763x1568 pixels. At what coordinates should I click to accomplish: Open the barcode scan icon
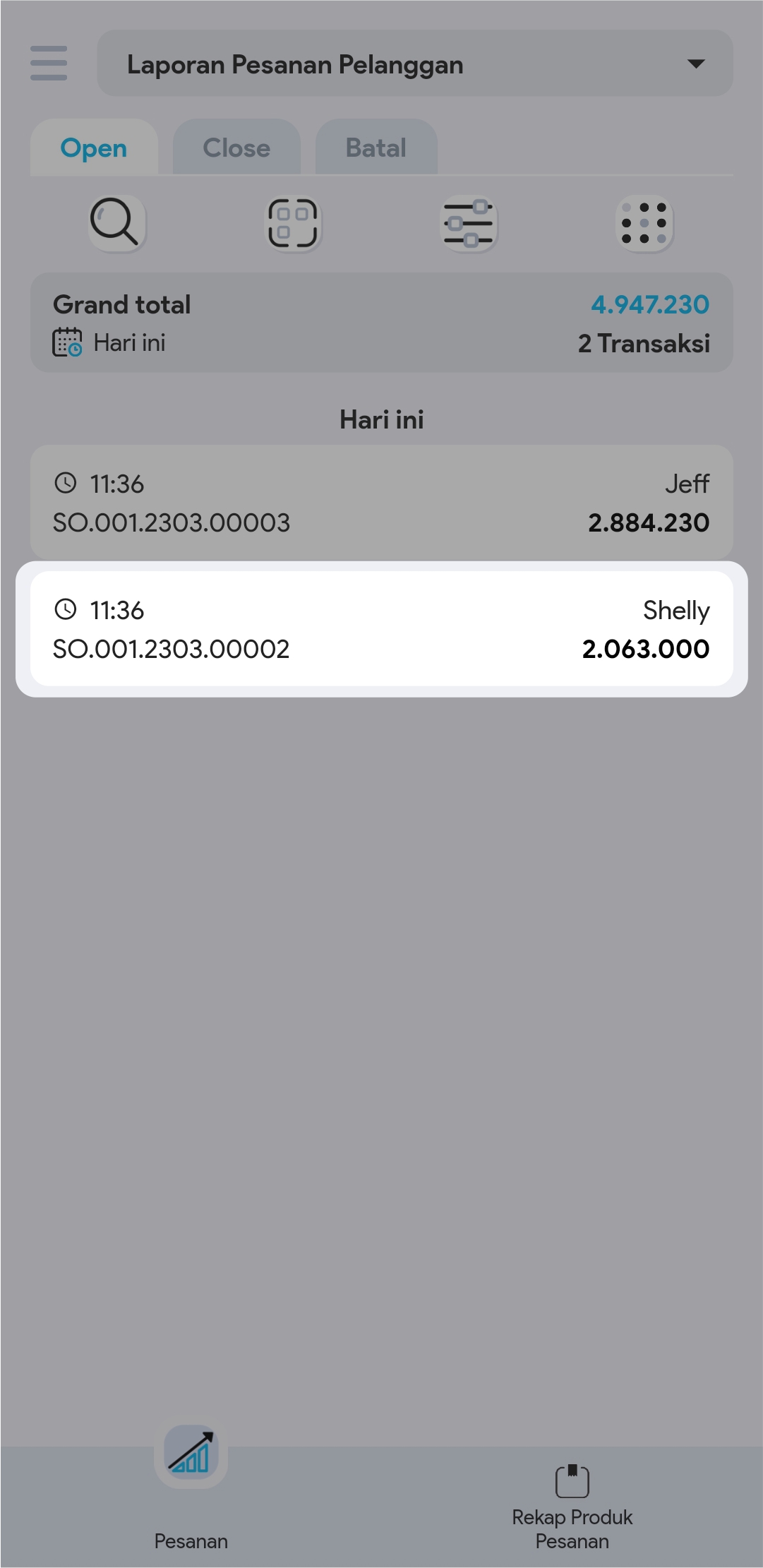292,223
